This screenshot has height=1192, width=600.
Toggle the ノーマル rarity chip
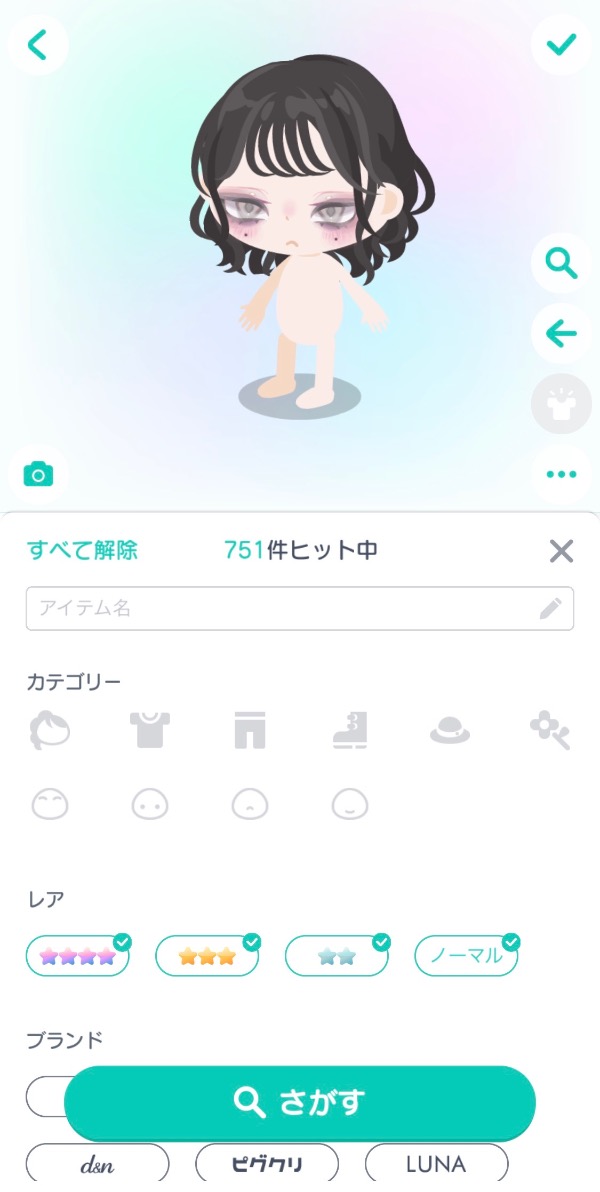point(466,956)
